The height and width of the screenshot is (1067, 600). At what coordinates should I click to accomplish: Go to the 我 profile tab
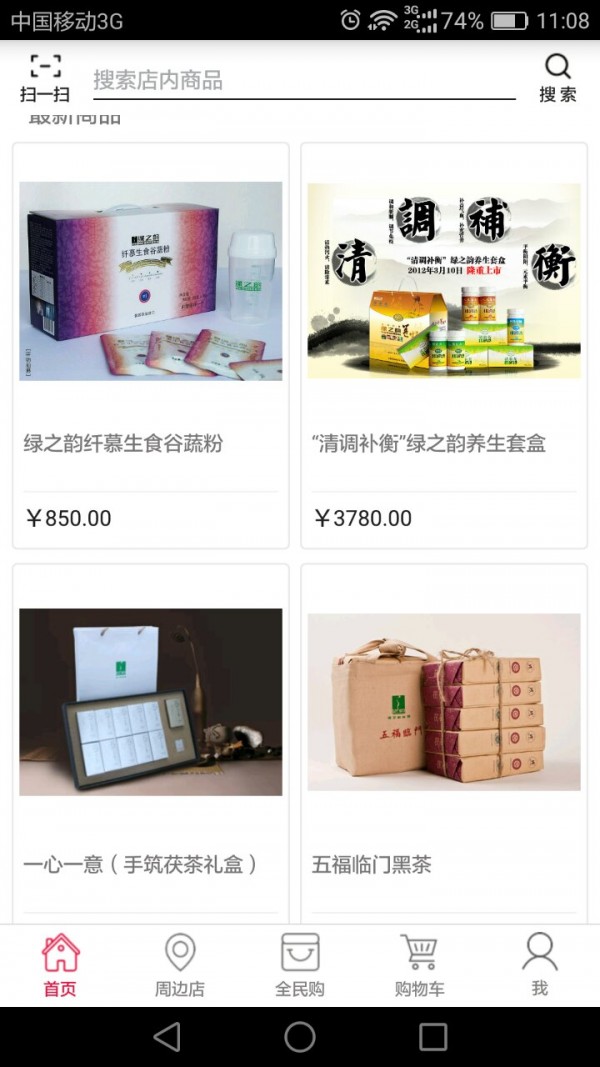pos(539,965)
